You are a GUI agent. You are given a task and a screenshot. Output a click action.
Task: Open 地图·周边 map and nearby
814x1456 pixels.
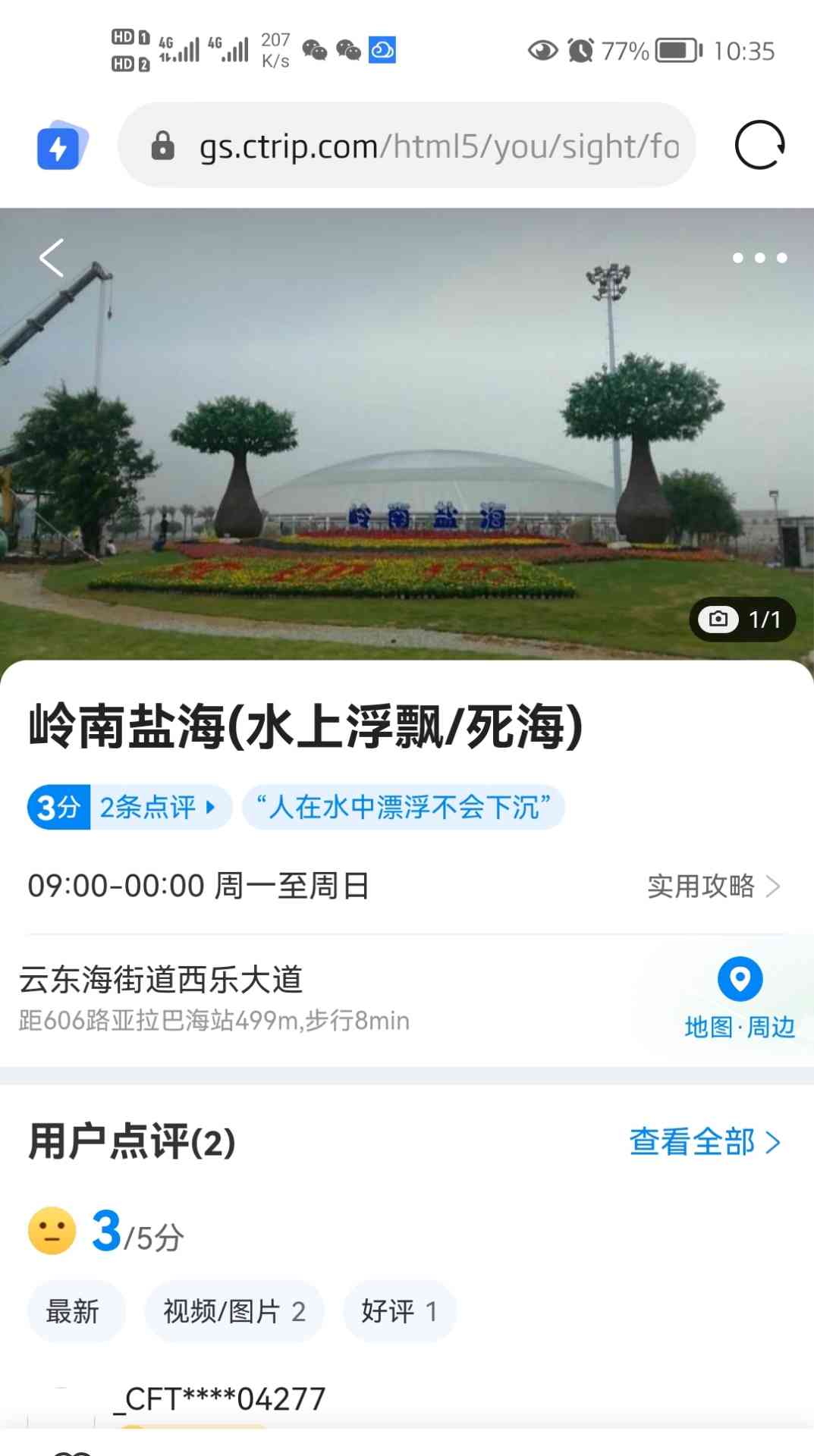740,997
